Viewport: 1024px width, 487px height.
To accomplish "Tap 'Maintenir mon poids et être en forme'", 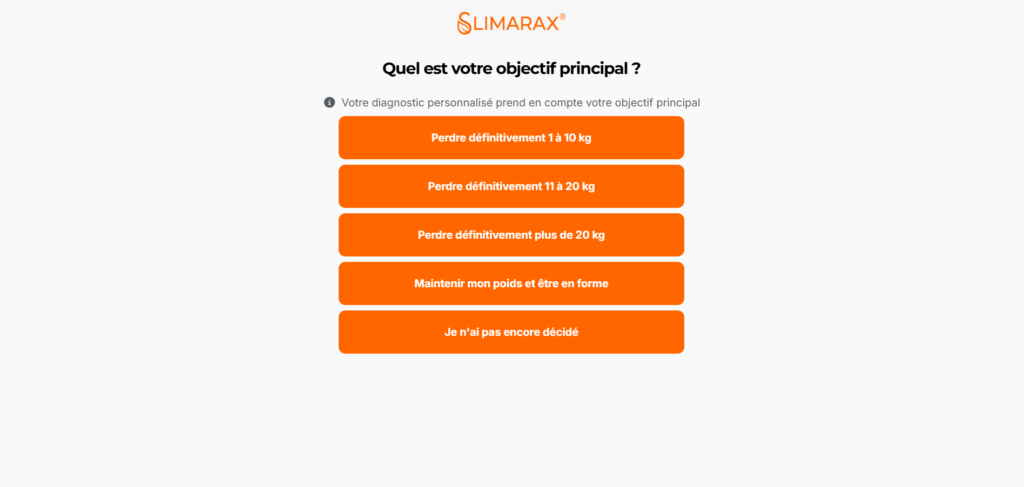I will (x=511, y=284).
